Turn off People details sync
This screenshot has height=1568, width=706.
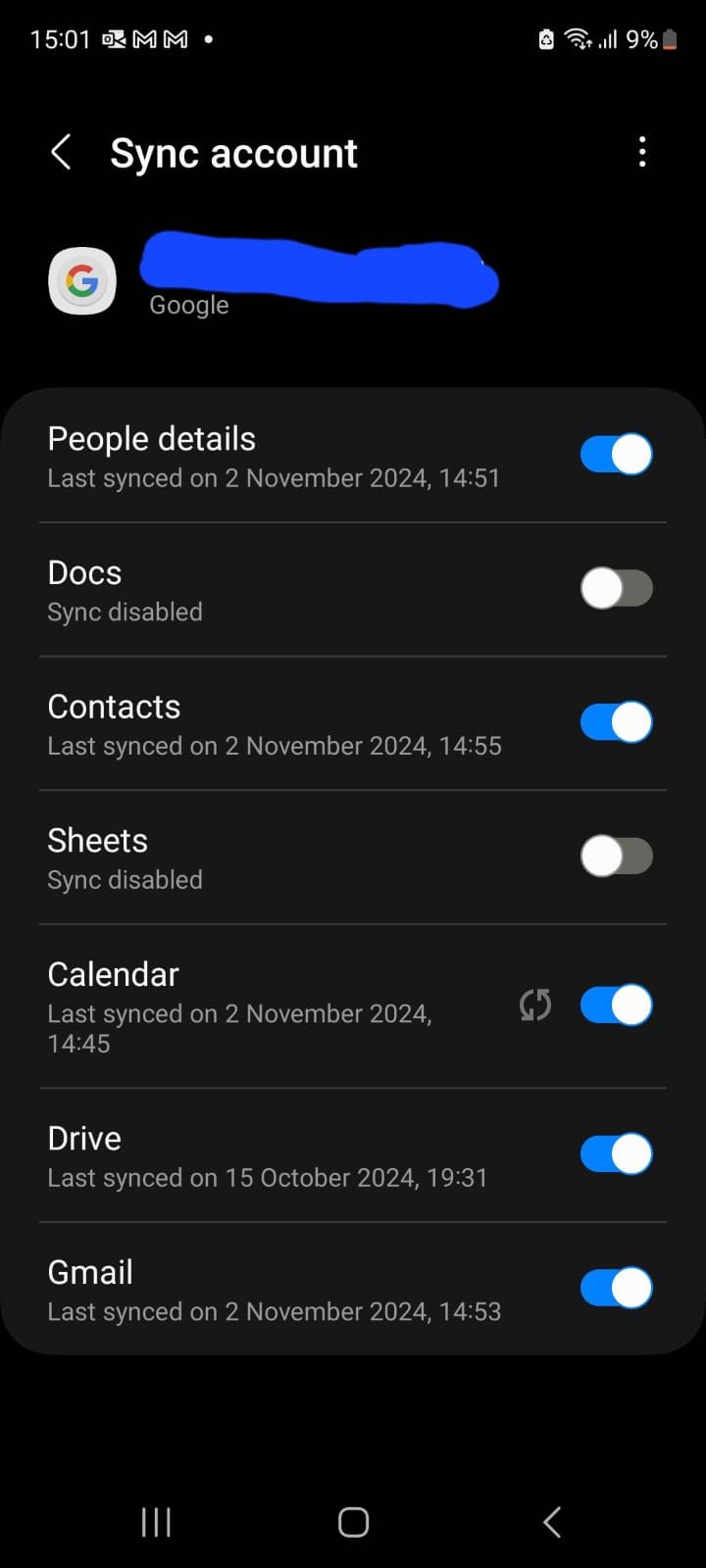point(616,455)
